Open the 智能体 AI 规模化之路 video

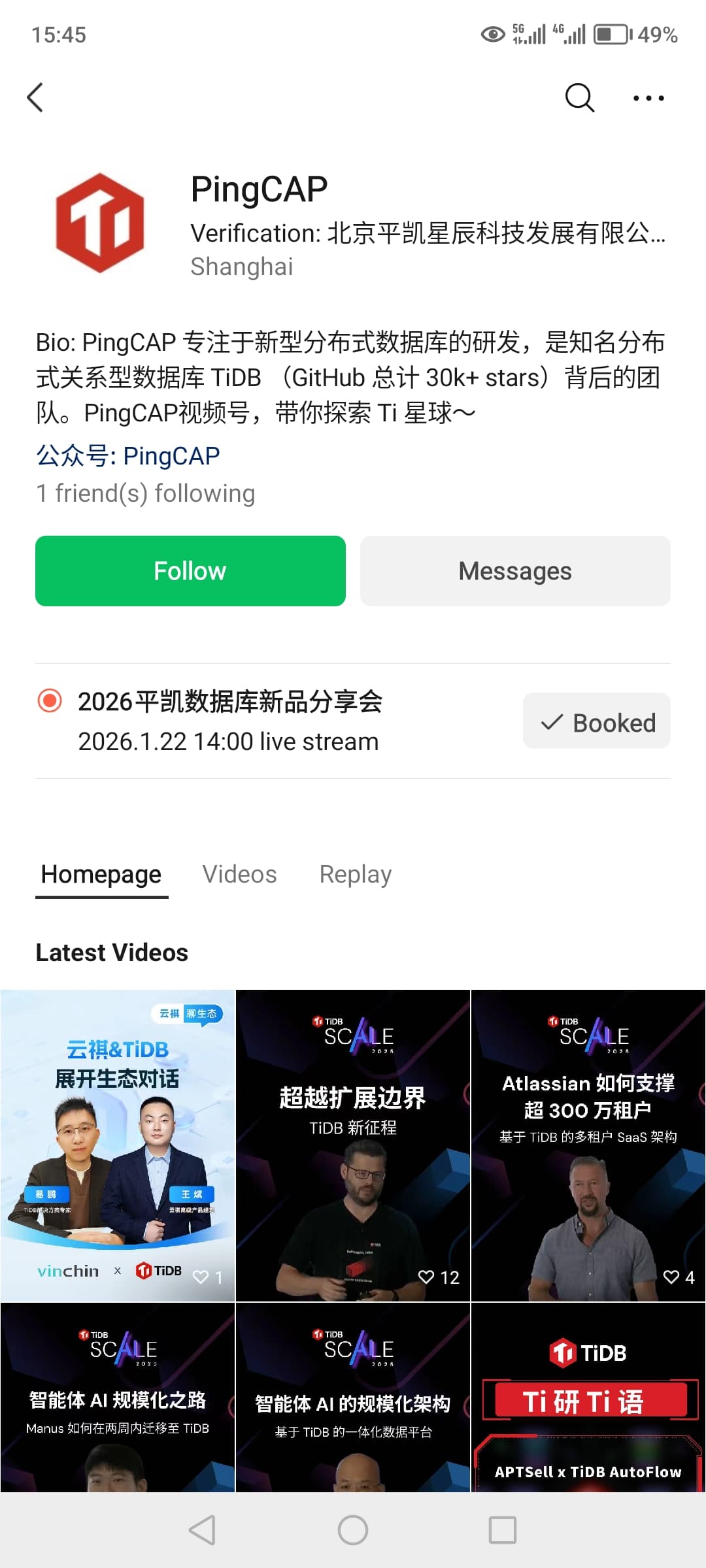coord(118,1398)
